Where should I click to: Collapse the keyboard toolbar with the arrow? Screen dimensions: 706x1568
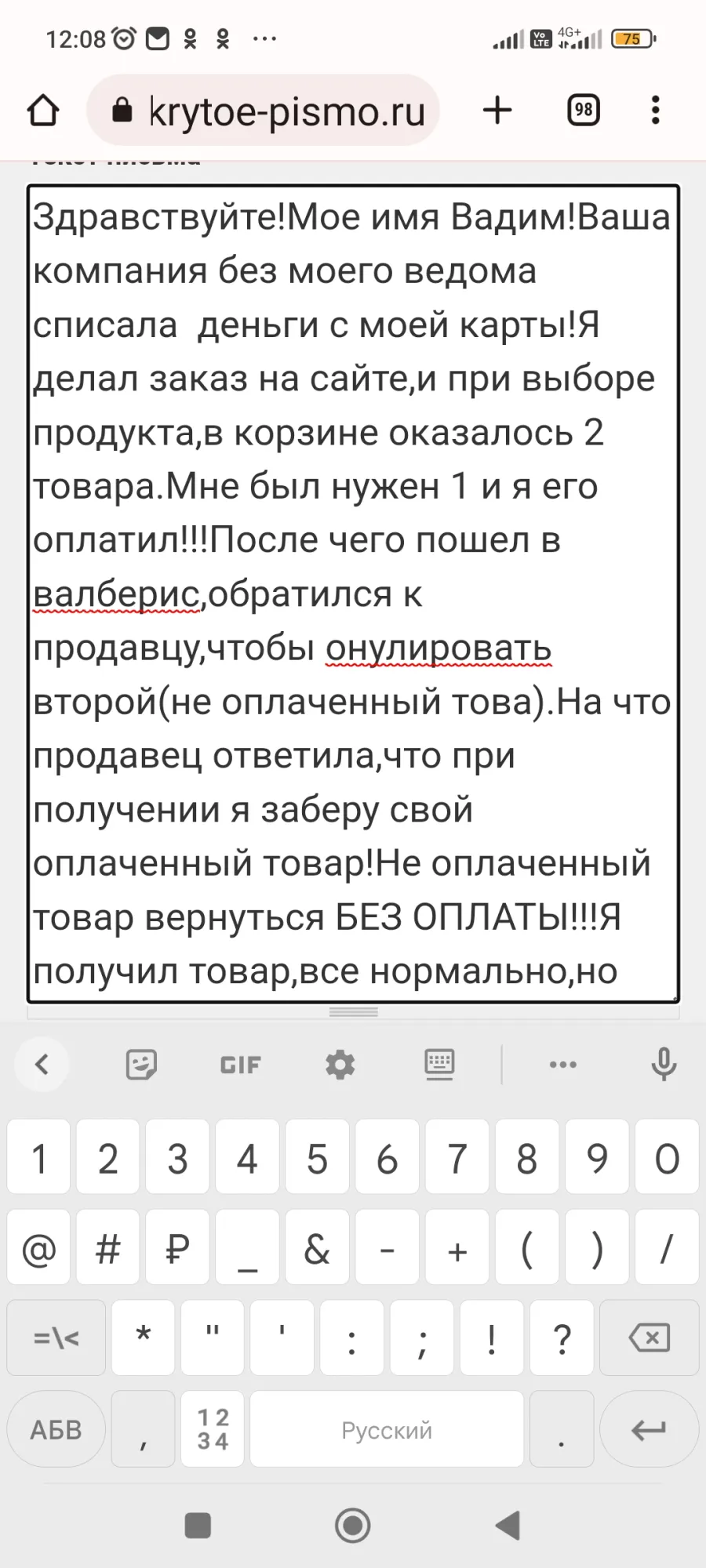click(42, 1064)
